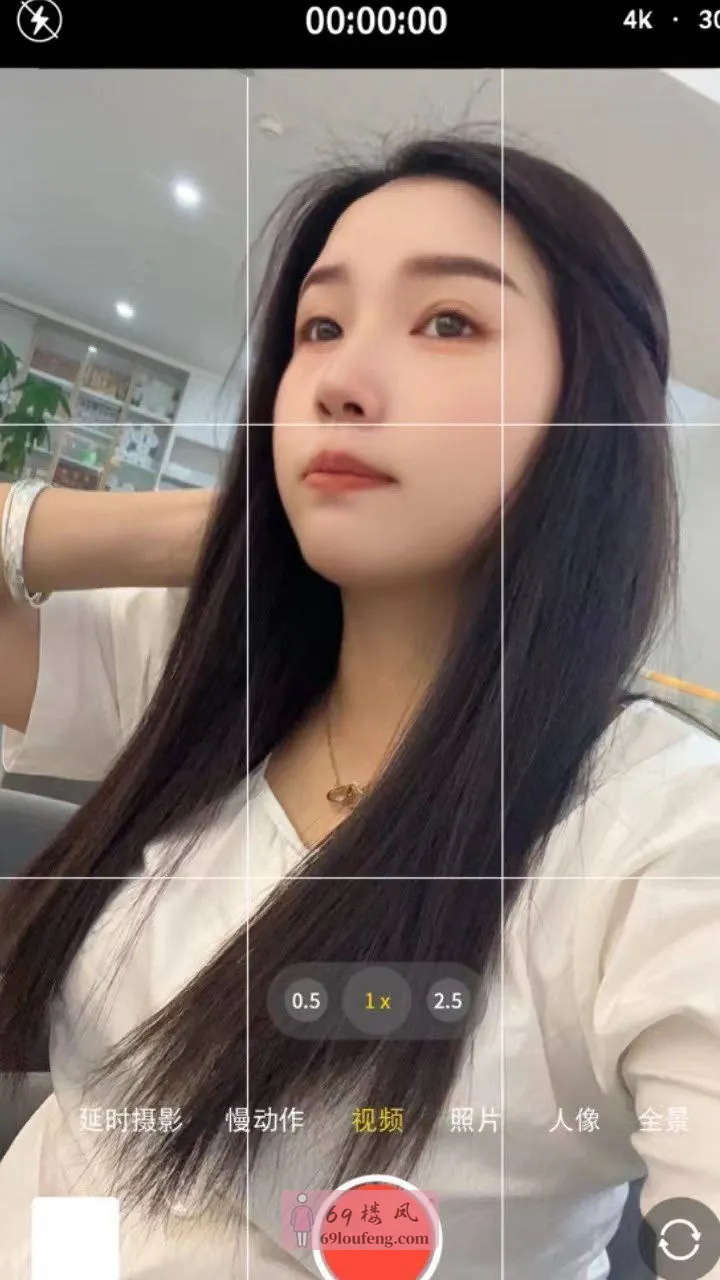Screen dimensions: 720x1280
Task: Select the 2.5 zoom level
Action: 447,1001
